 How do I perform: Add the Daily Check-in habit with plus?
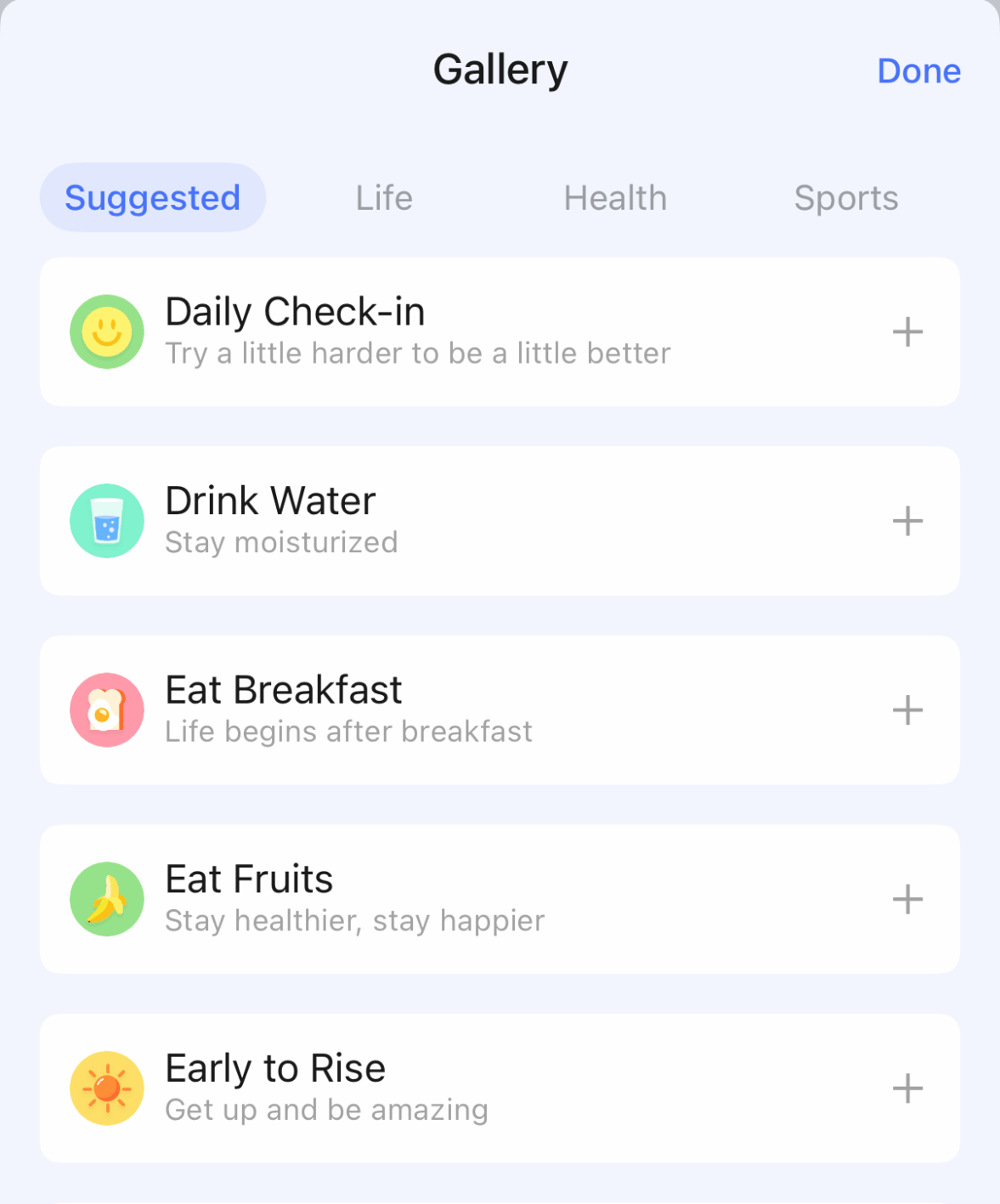pos(907,331)
